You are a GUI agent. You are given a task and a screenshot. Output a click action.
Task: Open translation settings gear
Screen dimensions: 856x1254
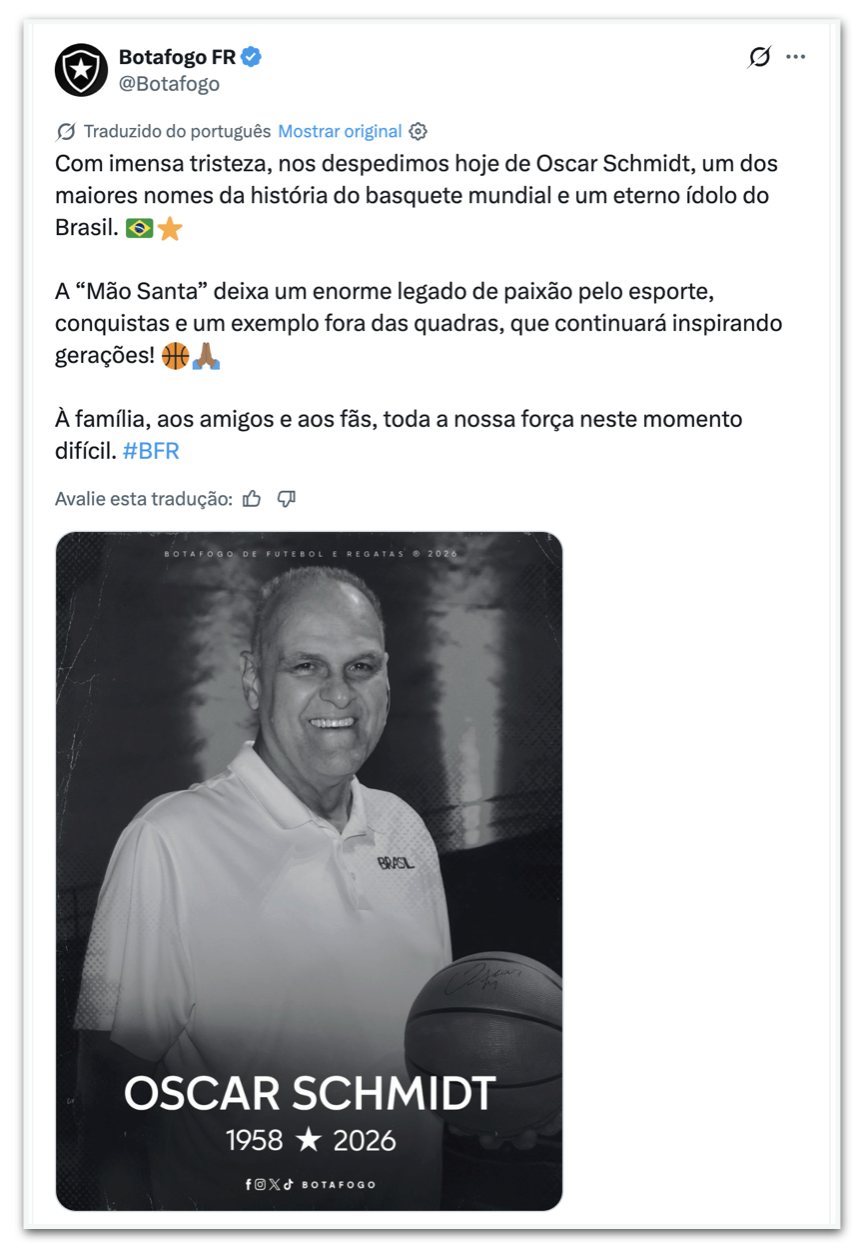[x=419, y=131]
